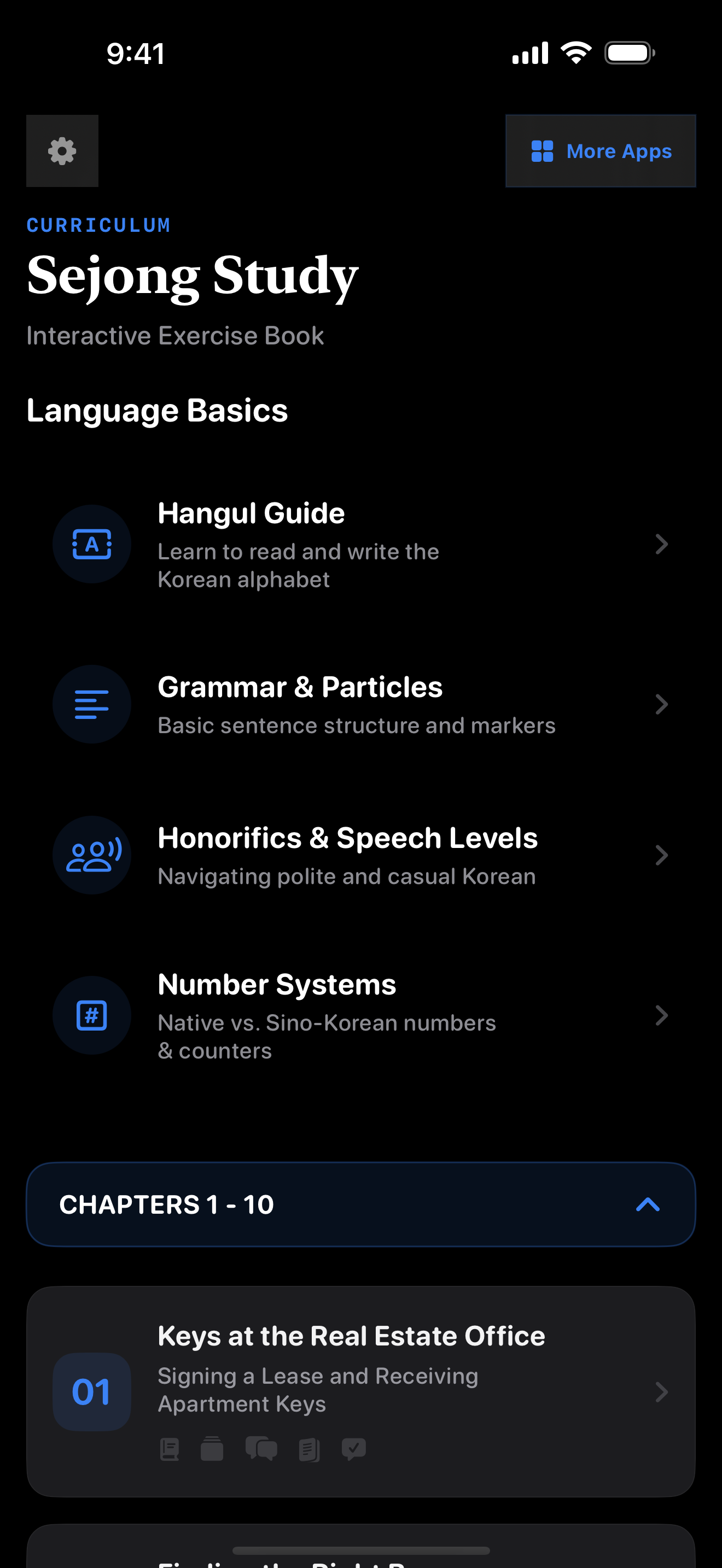Screen dimensions: 722x1568
Task: Select the flashcards deck icon under chapter 01
Action: tap(212, 1449)
